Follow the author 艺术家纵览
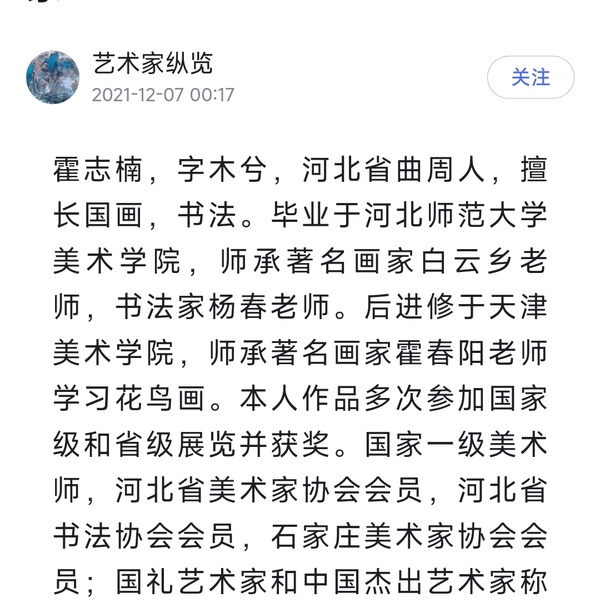The image size is (600, 600). [x=530, y=78]
